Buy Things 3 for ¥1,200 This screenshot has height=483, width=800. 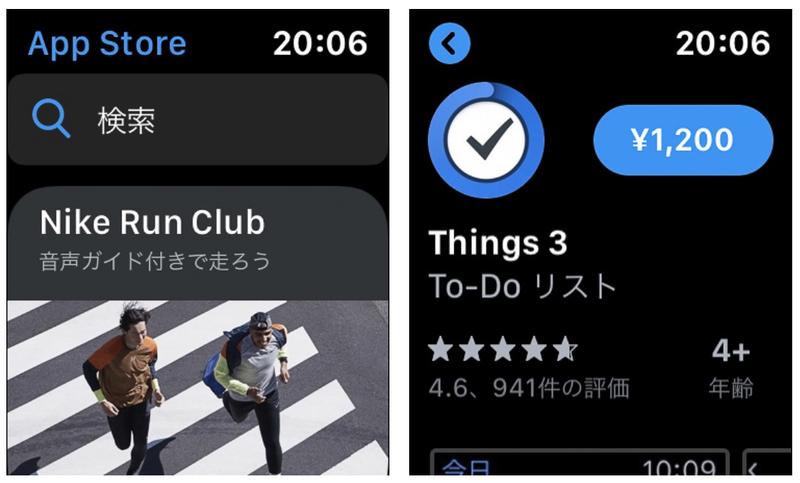683,140
